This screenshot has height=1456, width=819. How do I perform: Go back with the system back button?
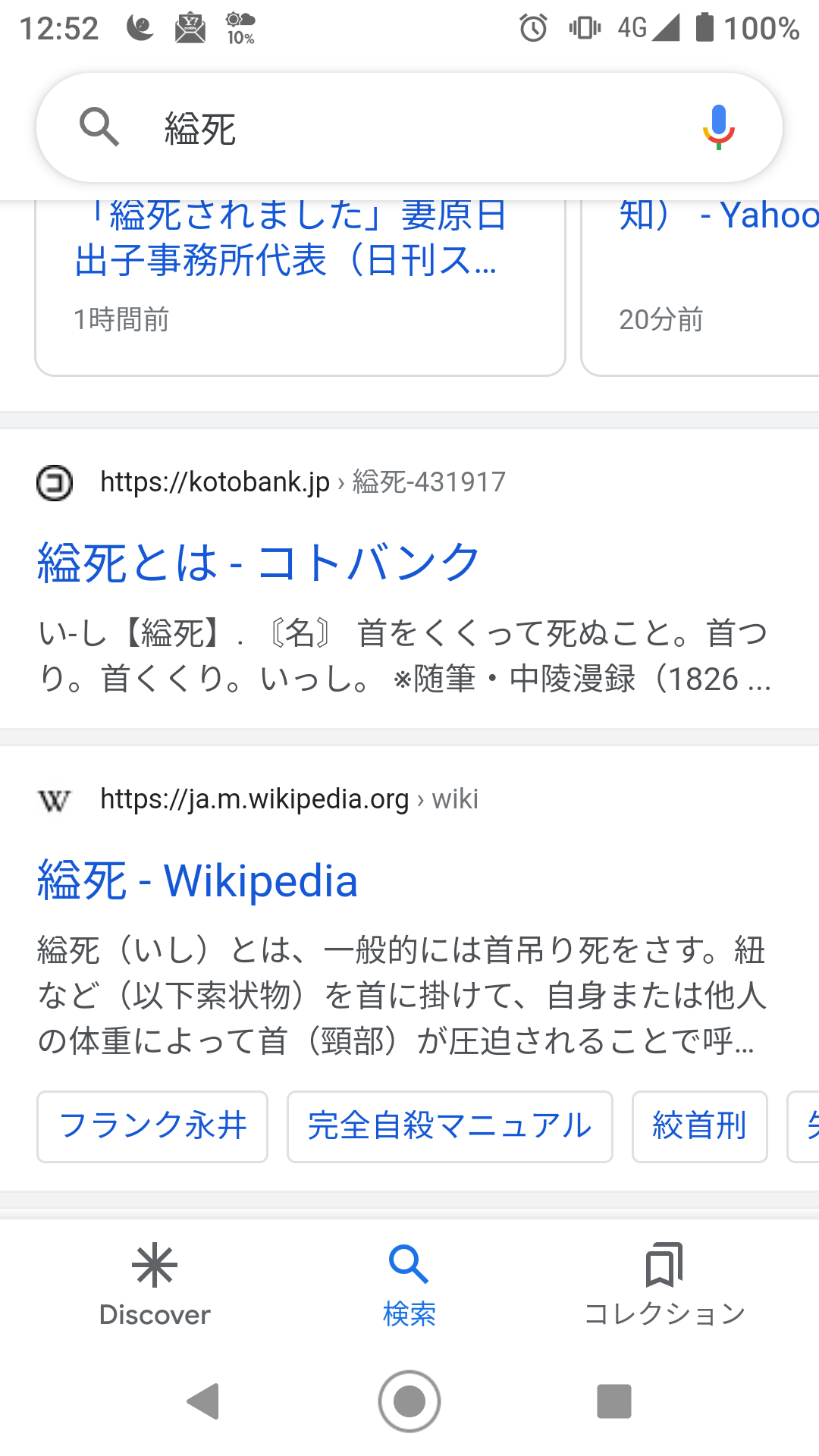(203, 1401)
